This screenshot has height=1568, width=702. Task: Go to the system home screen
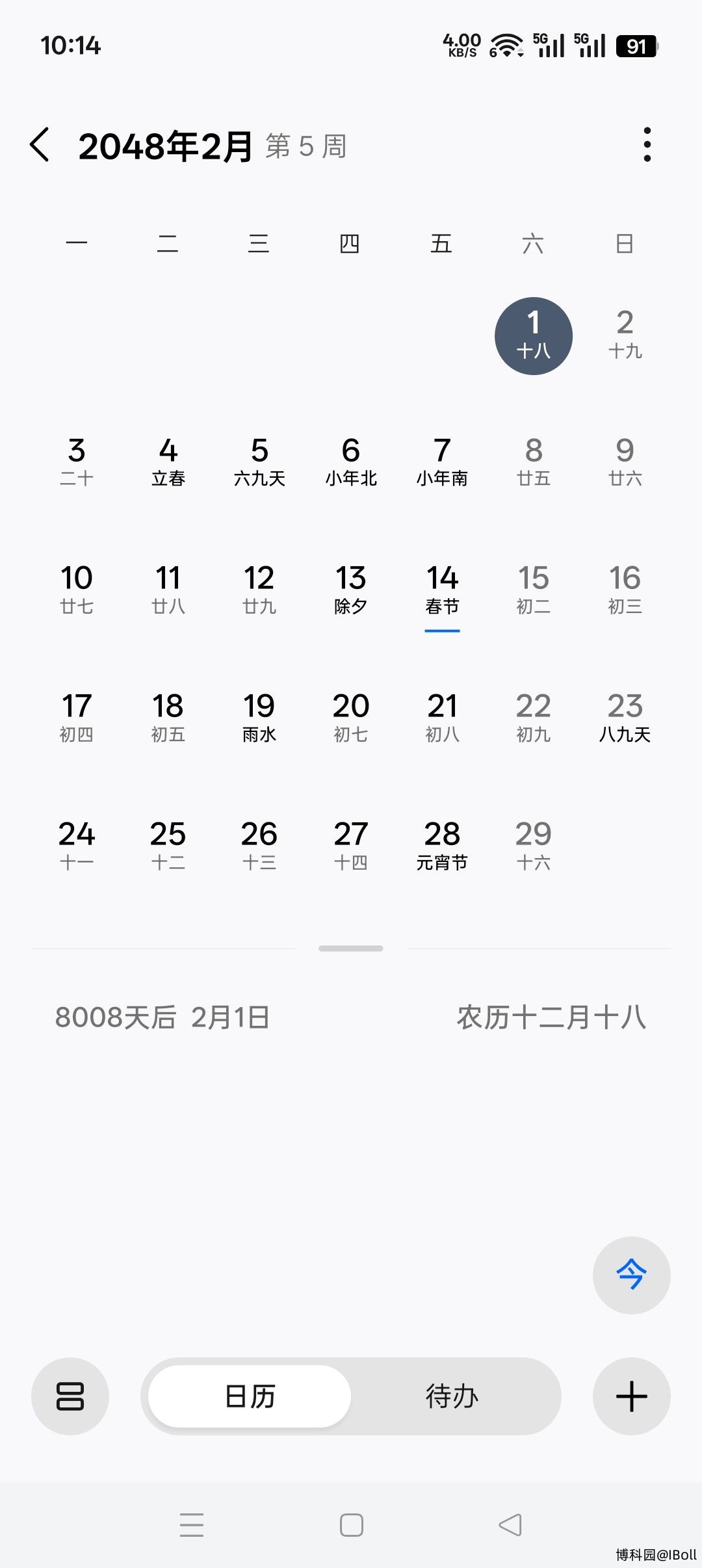point(351,1524)
